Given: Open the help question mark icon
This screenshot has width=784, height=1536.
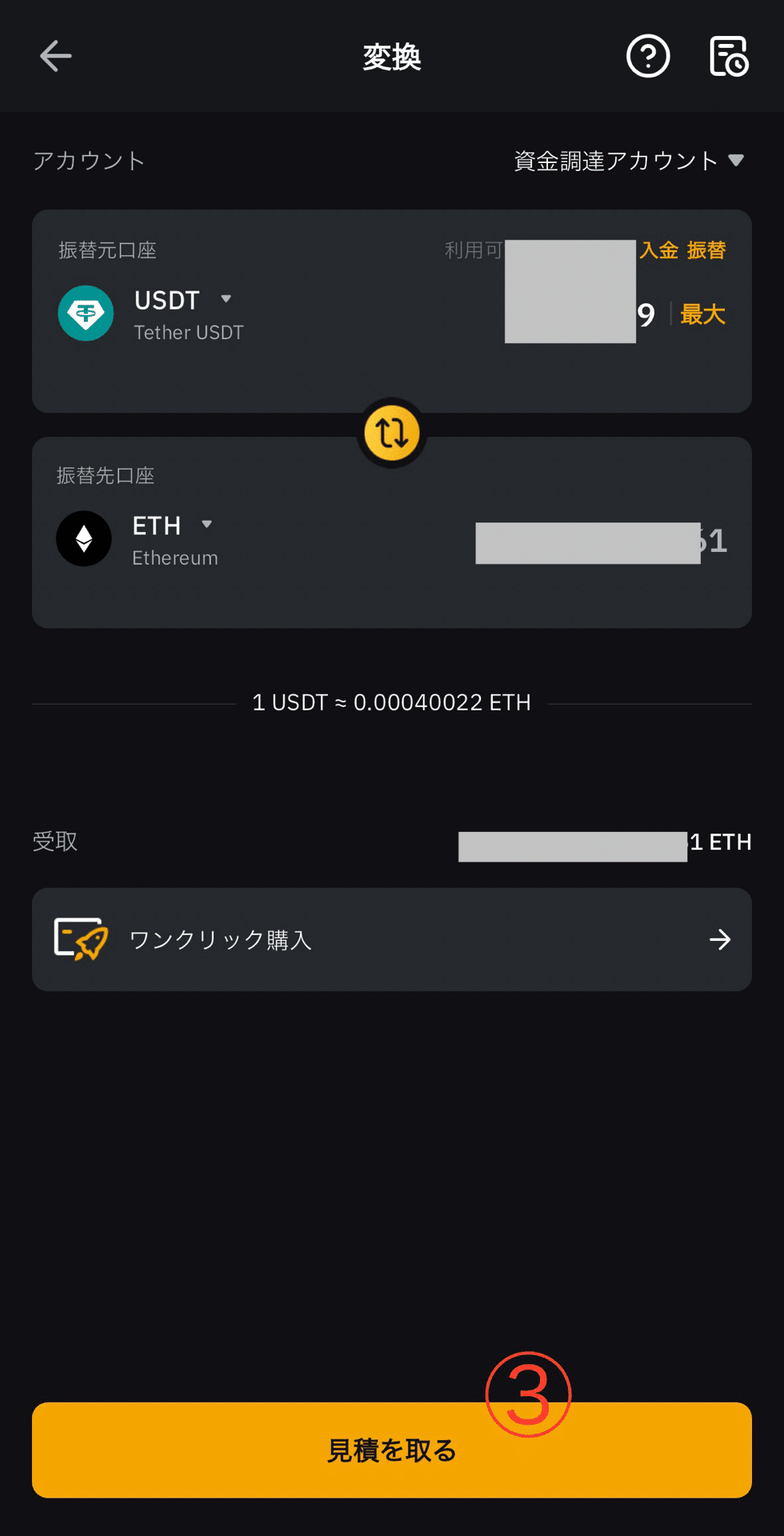Looking at the screenshot, I should (x=648, y=56).
